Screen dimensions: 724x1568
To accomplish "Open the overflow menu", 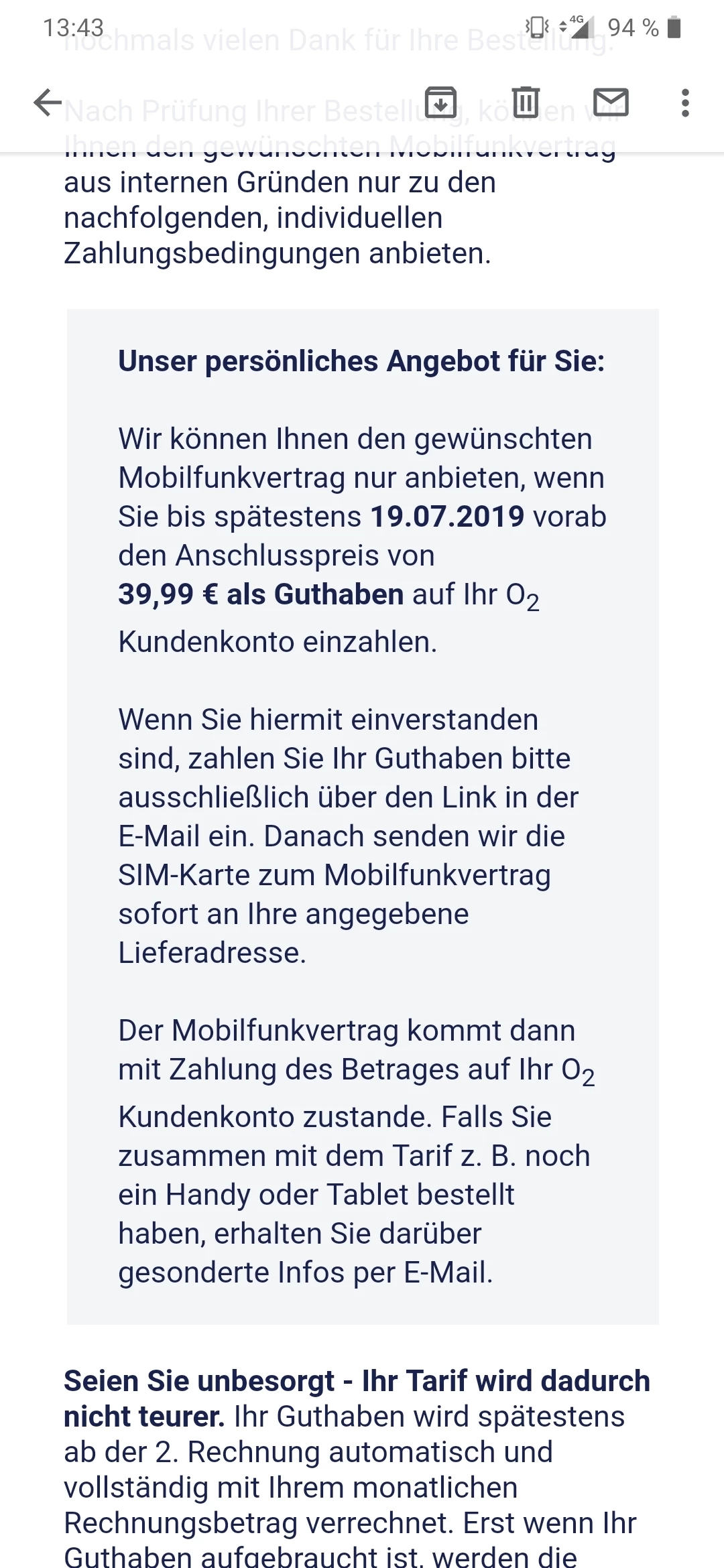I will coord(684,103).
